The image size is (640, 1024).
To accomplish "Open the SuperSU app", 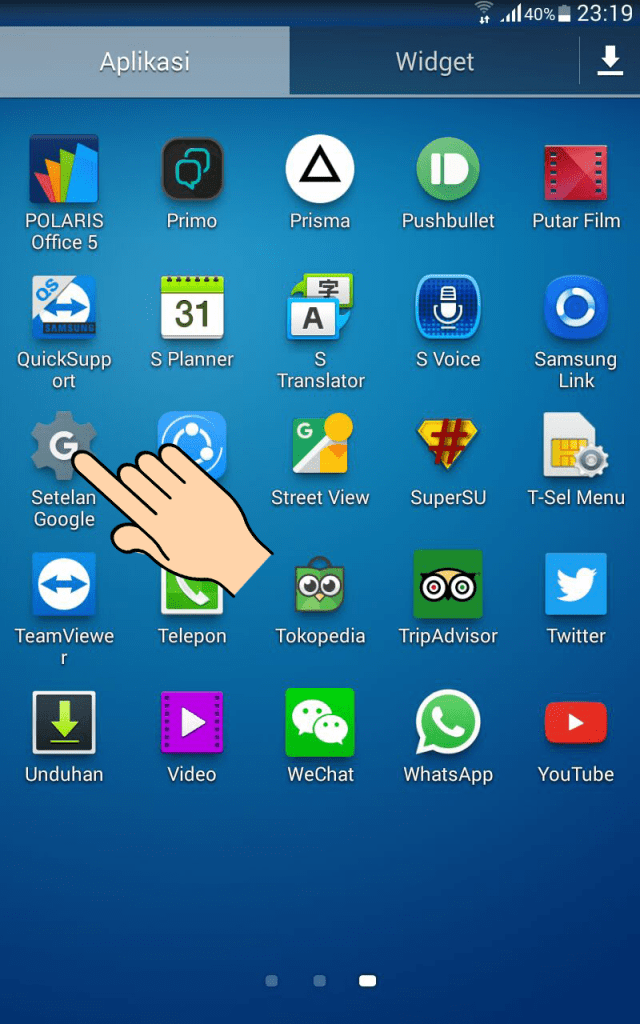I will click(448, 446).
